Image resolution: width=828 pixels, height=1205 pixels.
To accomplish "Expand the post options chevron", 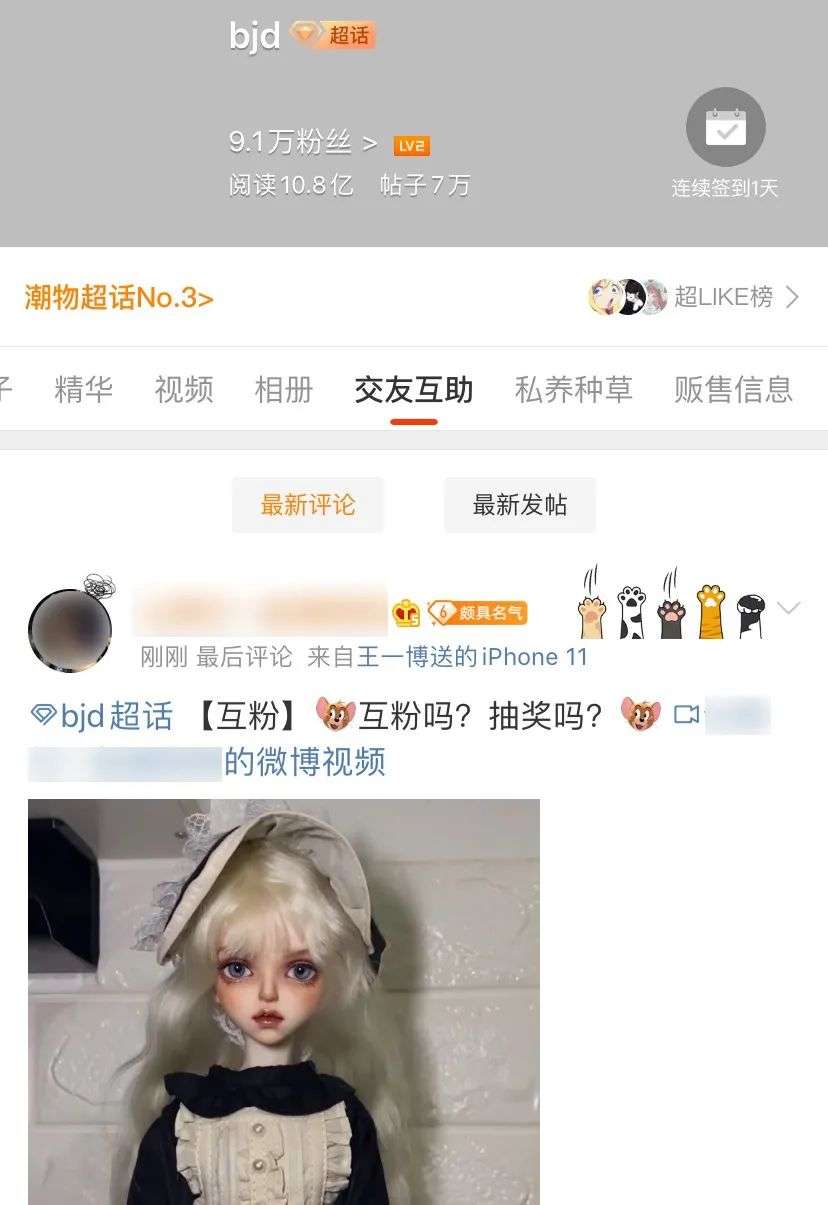I will pyautogui.click(x=789, y=608).
